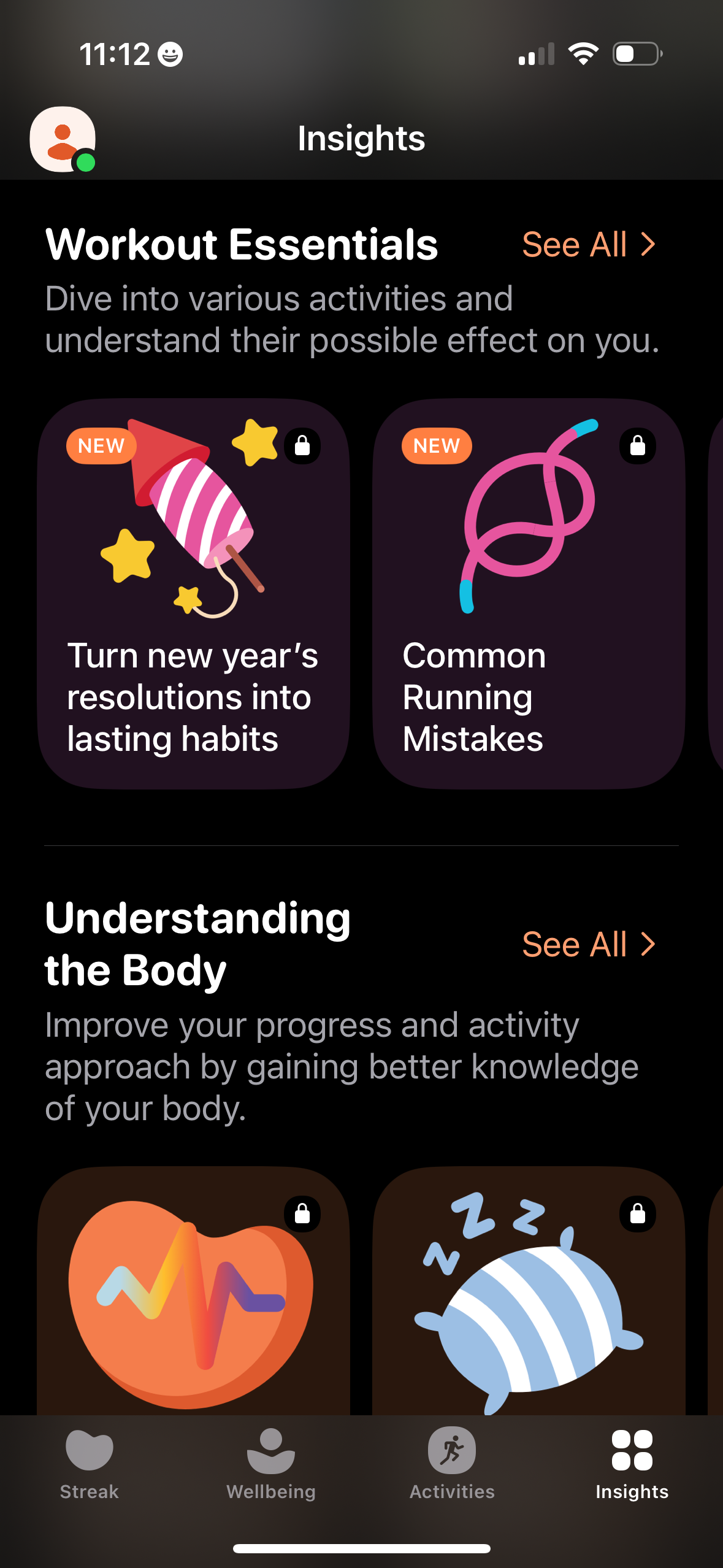Open the new year's resolutions article
The image size is (723, 1568).
193,593
